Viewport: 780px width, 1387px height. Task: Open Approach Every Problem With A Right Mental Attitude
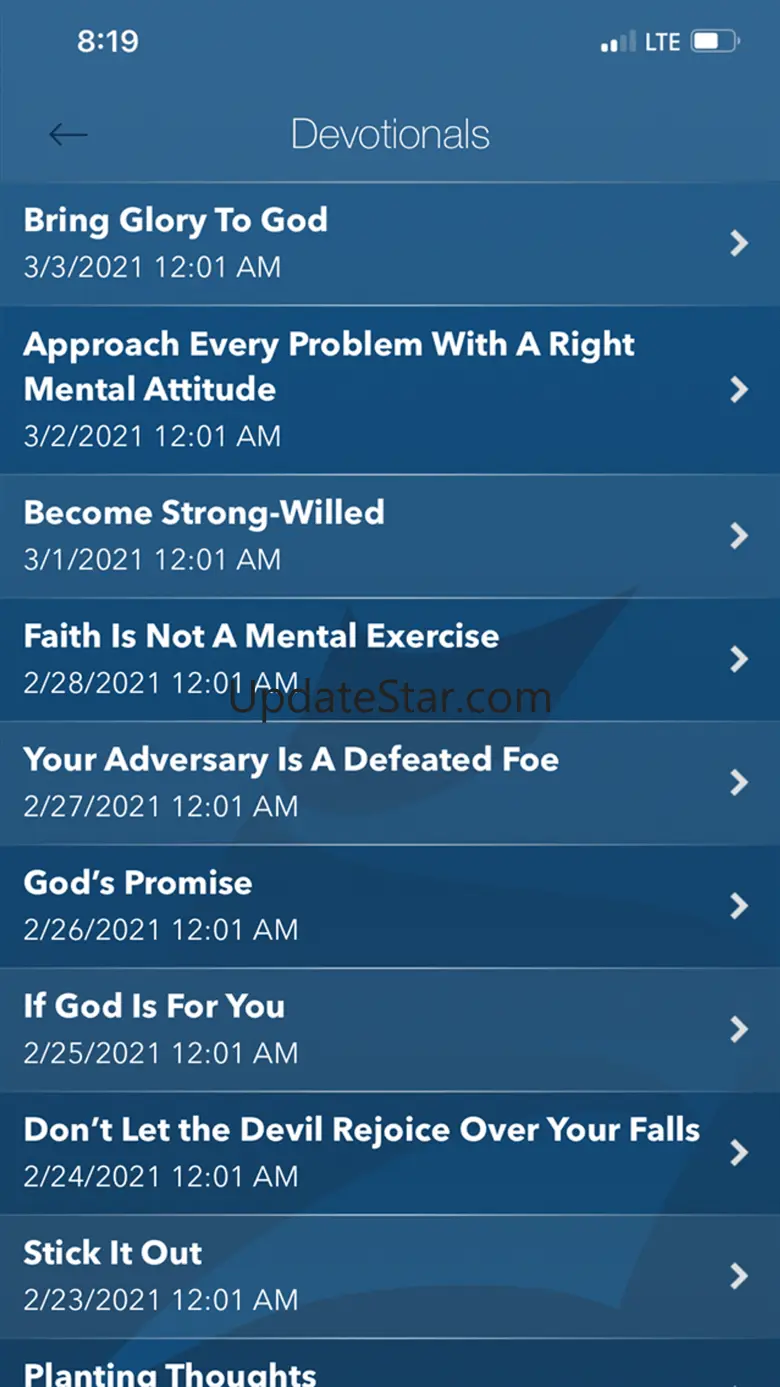tap(388, 389)
